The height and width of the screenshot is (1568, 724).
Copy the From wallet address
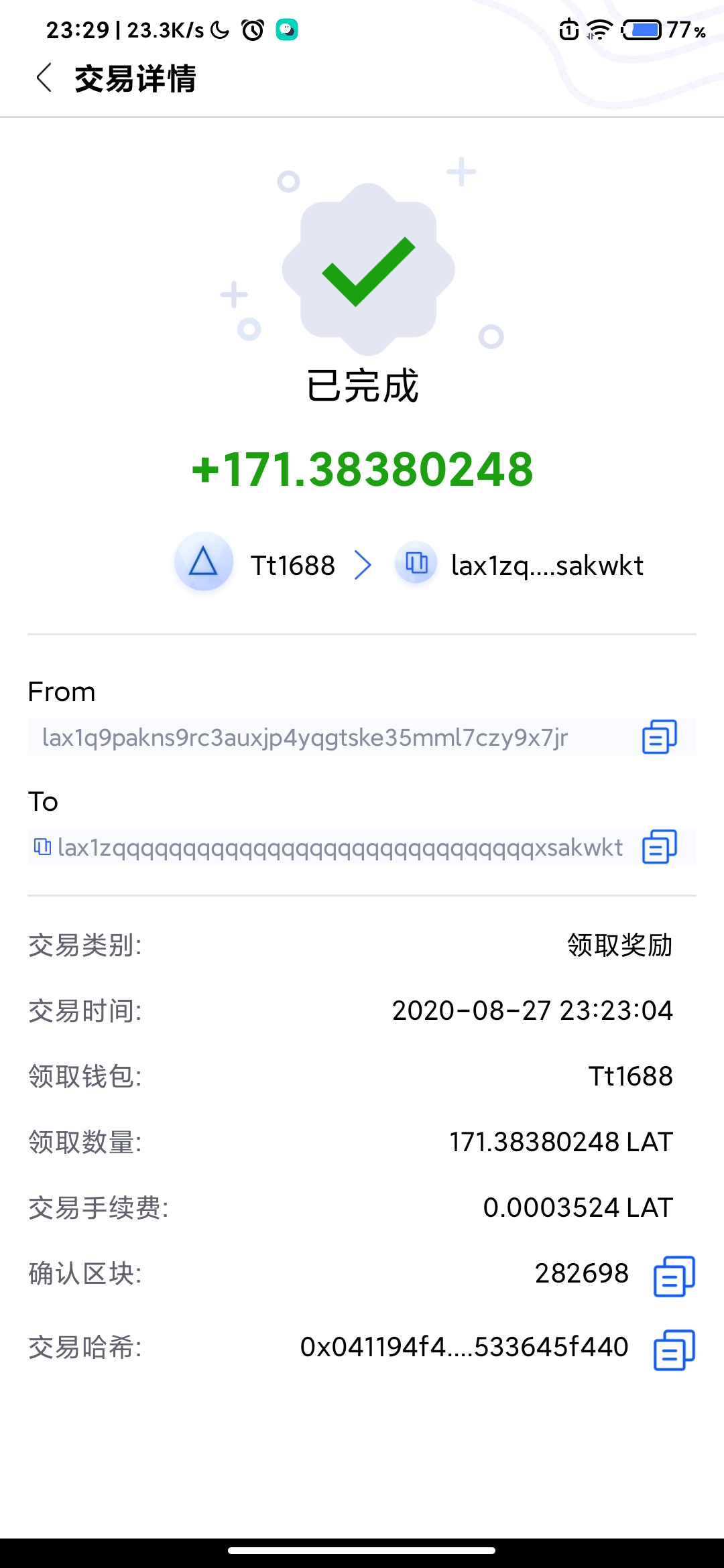660,737
